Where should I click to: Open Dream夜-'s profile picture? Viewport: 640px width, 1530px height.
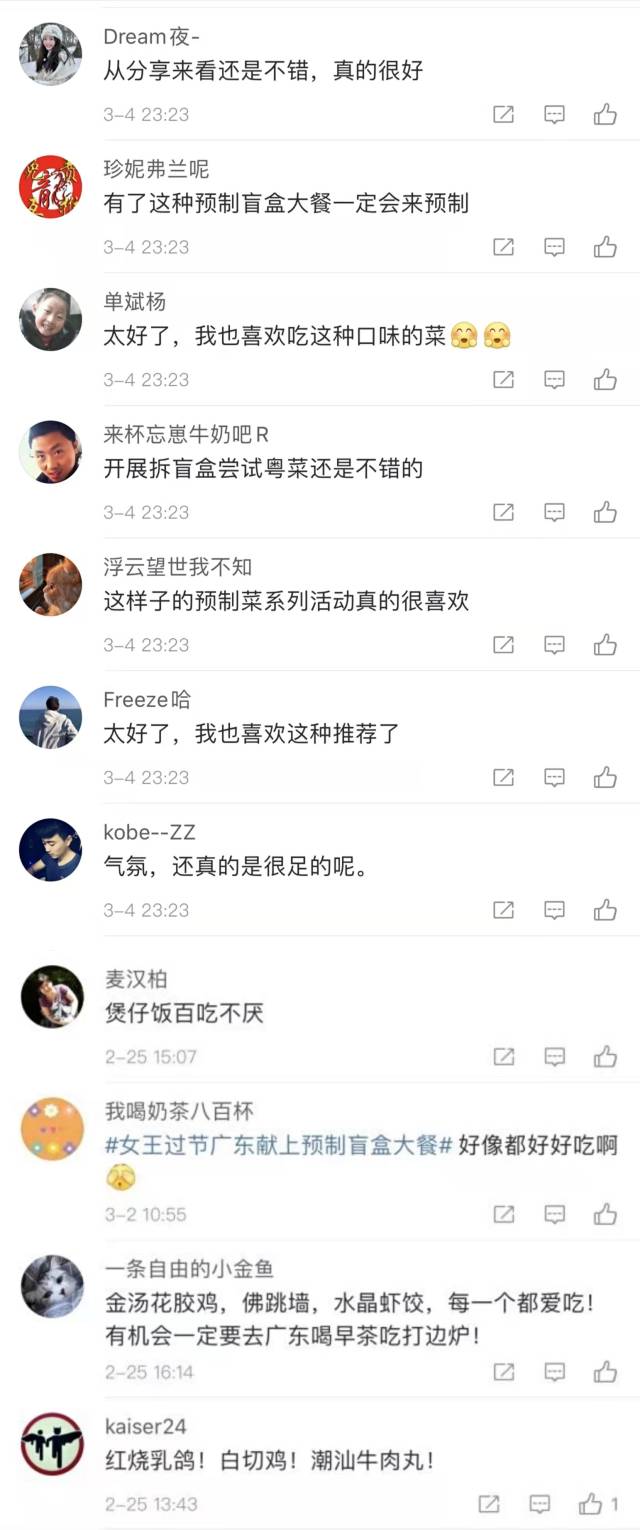(51, 54)
